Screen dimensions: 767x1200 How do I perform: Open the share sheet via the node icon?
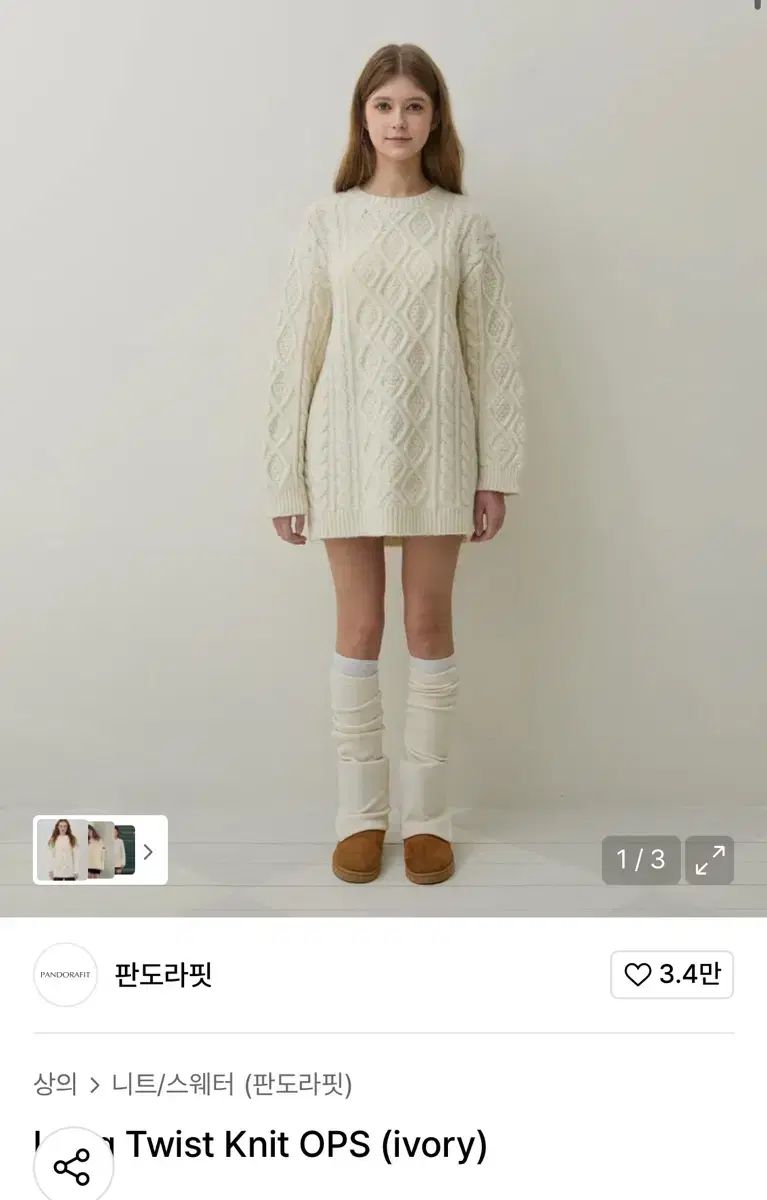click(x=68, y=1166)
